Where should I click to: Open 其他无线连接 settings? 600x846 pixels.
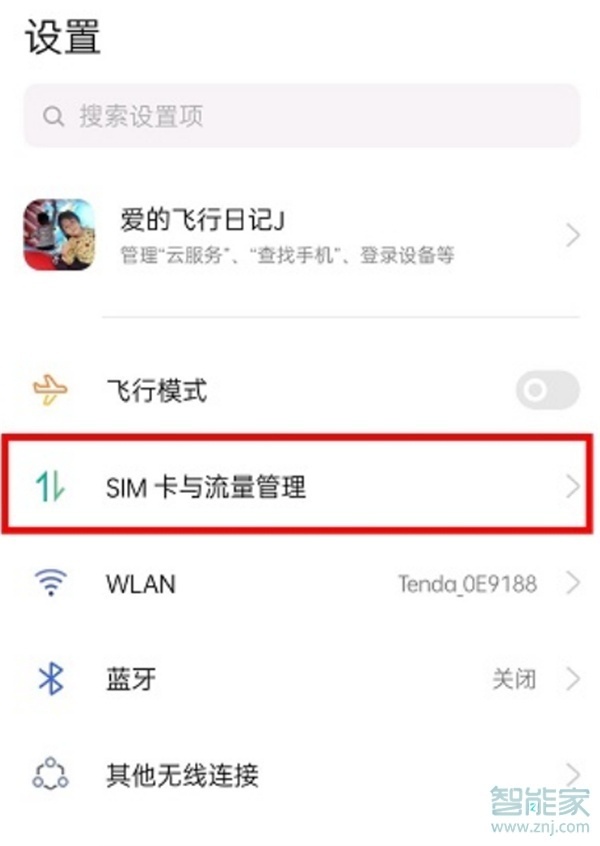(x=300, y=774)
